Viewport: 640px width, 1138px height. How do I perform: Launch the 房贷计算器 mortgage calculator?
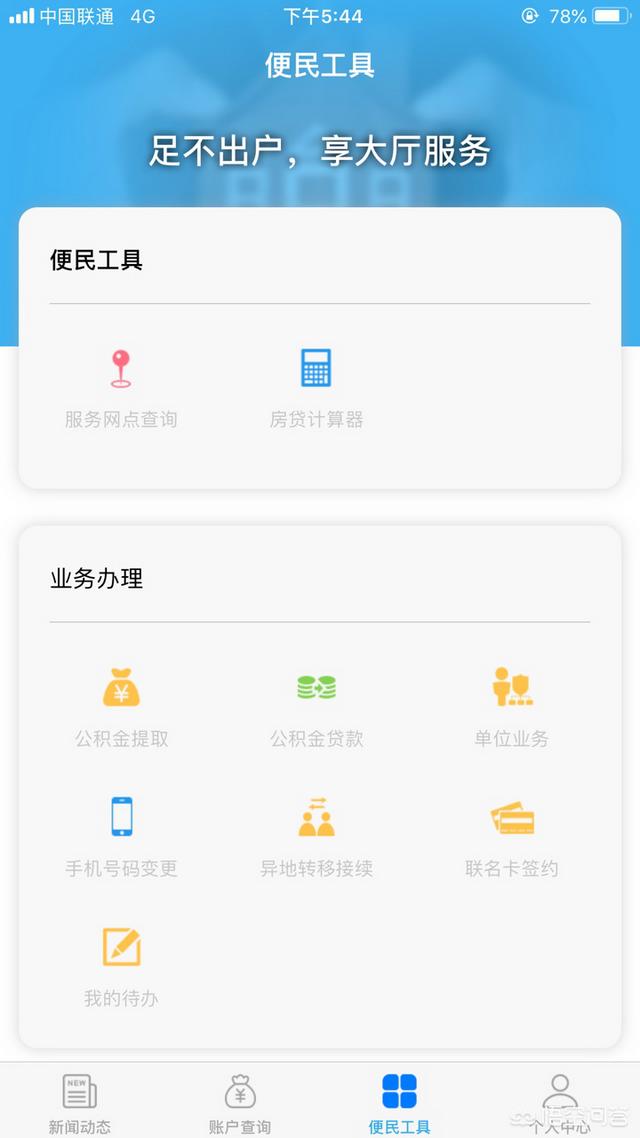pyautogui.click(x=316, y=388)
